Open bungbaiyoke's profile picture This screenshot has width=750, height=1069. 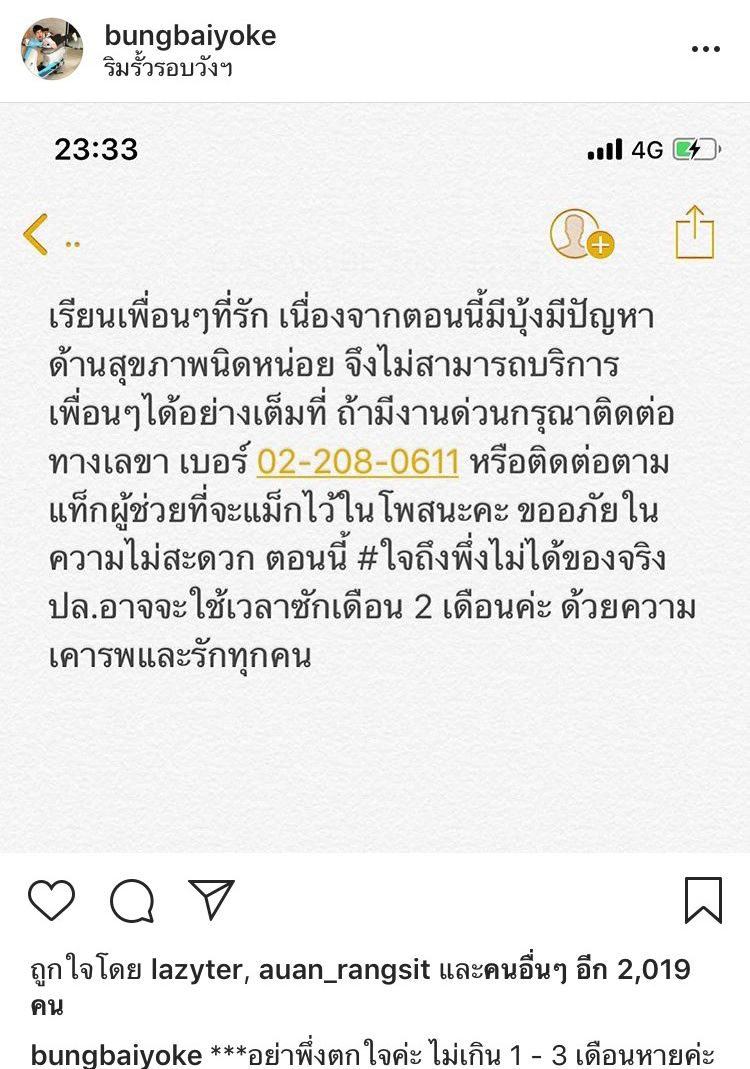[x=51, y=50]
